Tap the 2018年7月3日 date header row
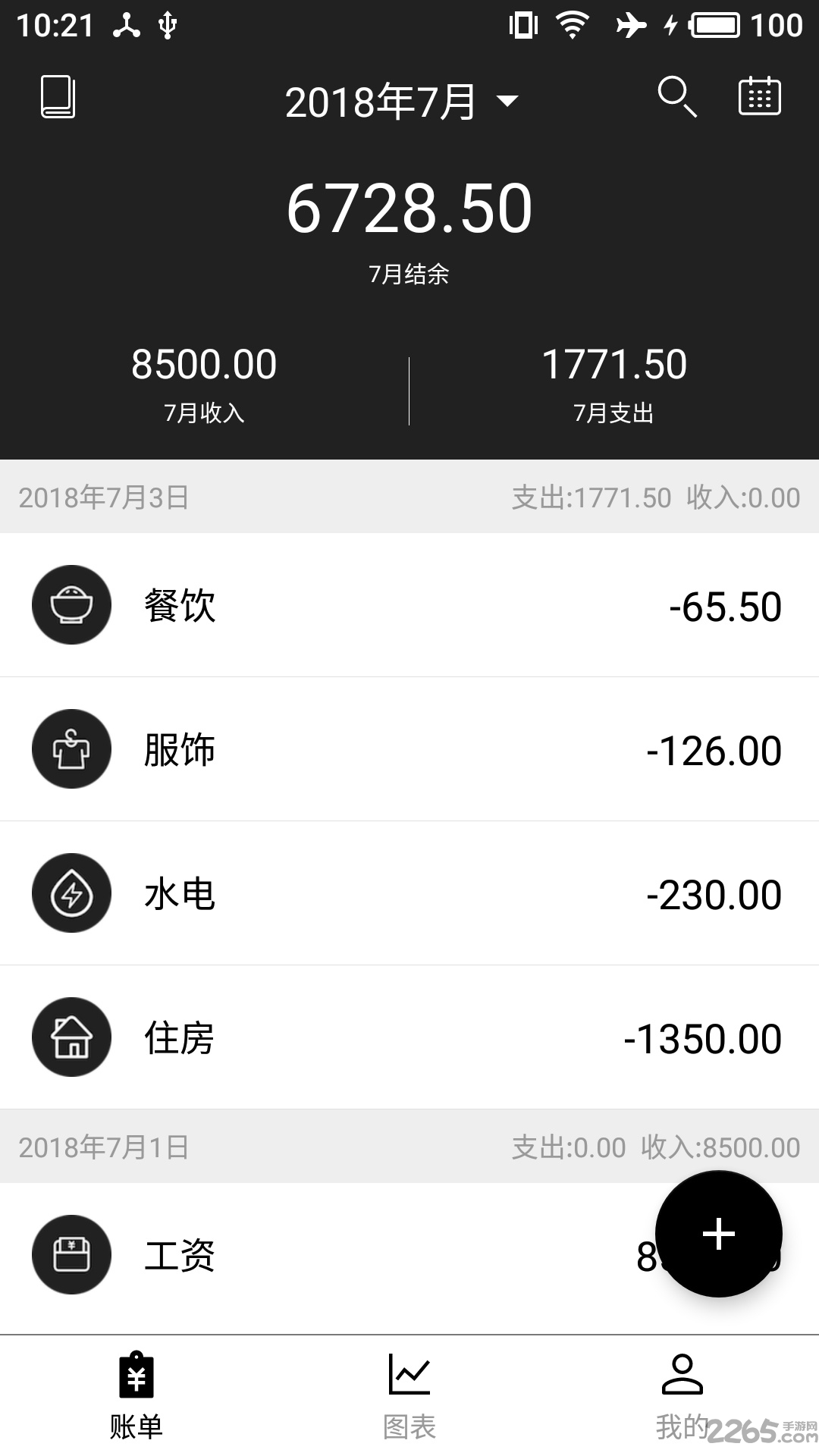Screen dimensions: 819x1456 tap(409, 497)
